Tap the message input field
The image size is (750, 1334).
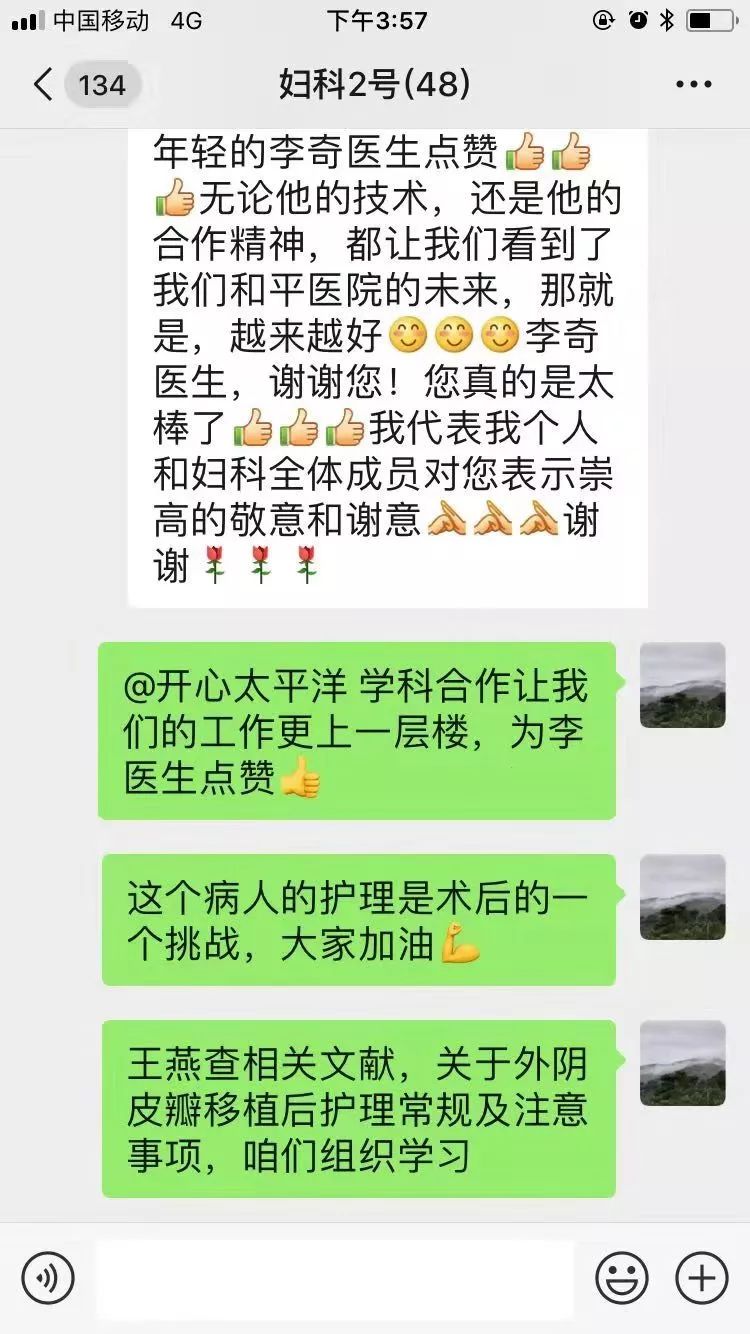coord(330,1277)
